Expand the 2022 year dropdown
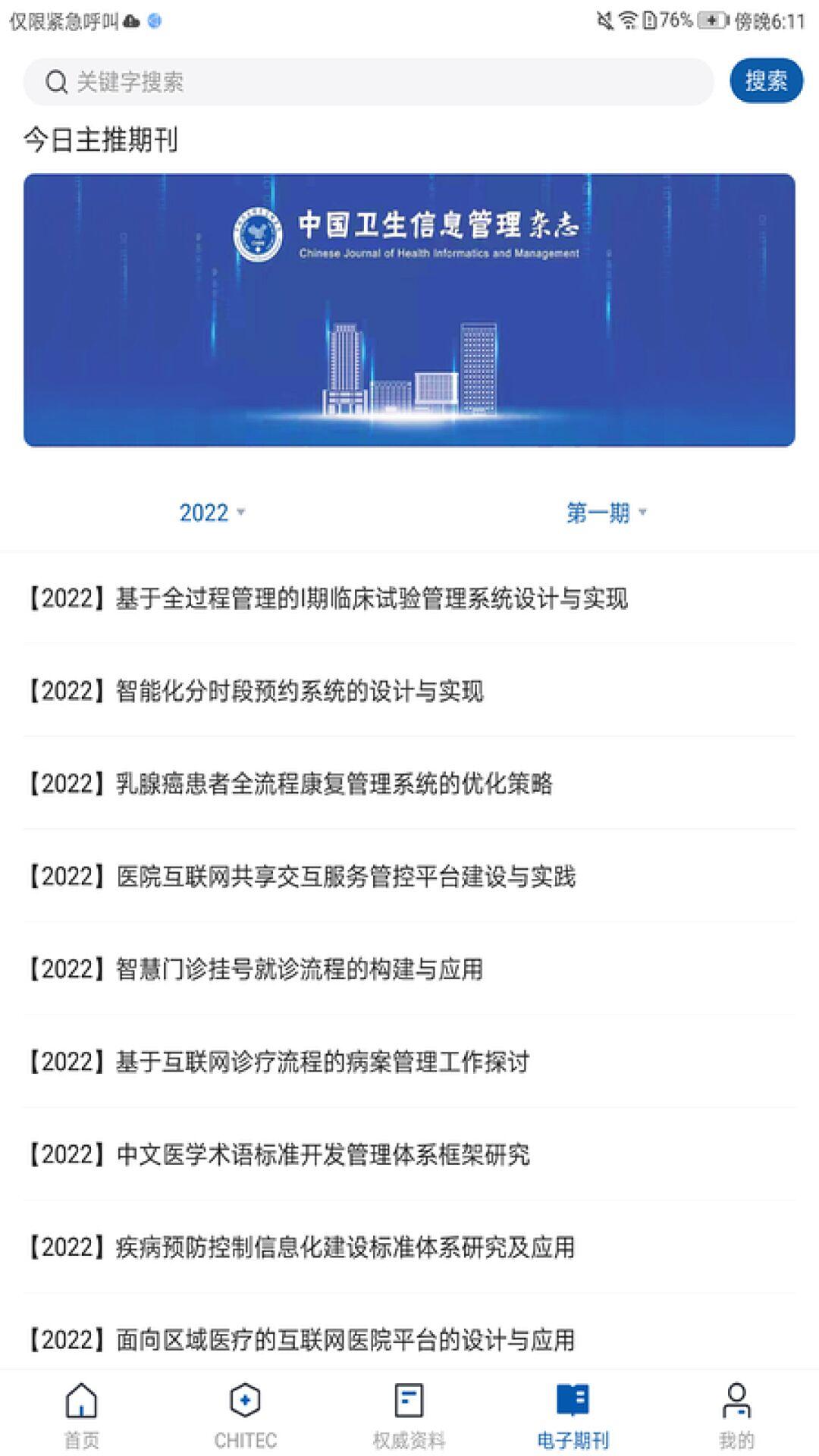The height and width of the screenshot is (1456, 819). (x=203, y=513)
